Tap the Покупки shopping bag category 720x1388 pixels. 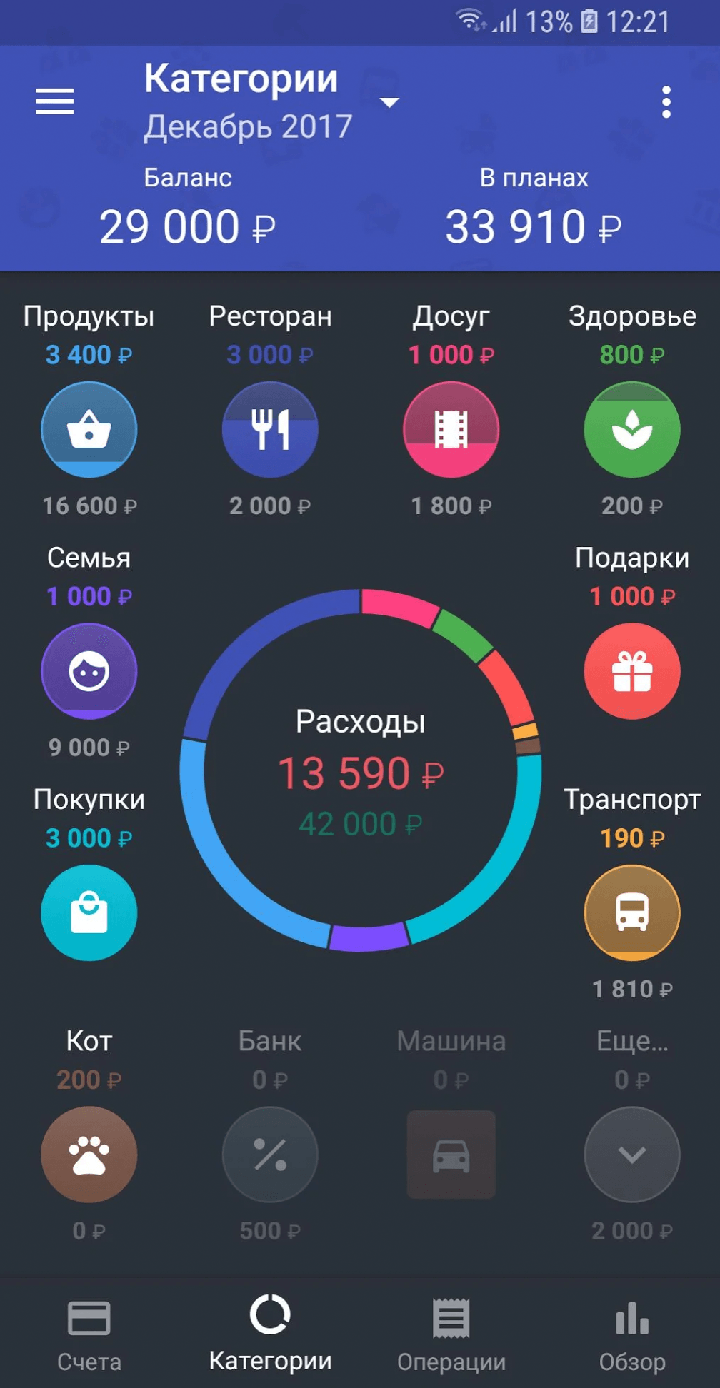click(89, 913)
